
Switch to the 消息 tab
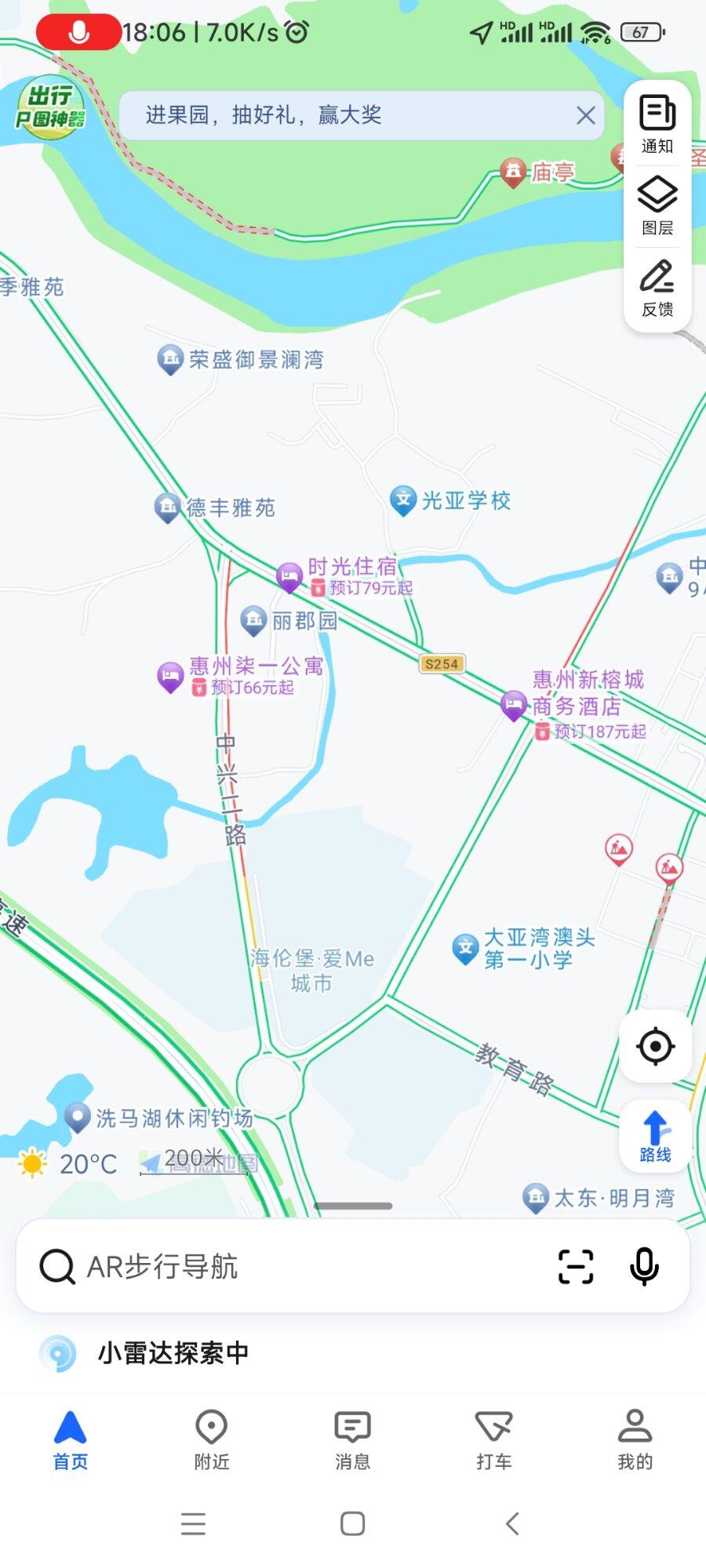[x=353, y=1439]
